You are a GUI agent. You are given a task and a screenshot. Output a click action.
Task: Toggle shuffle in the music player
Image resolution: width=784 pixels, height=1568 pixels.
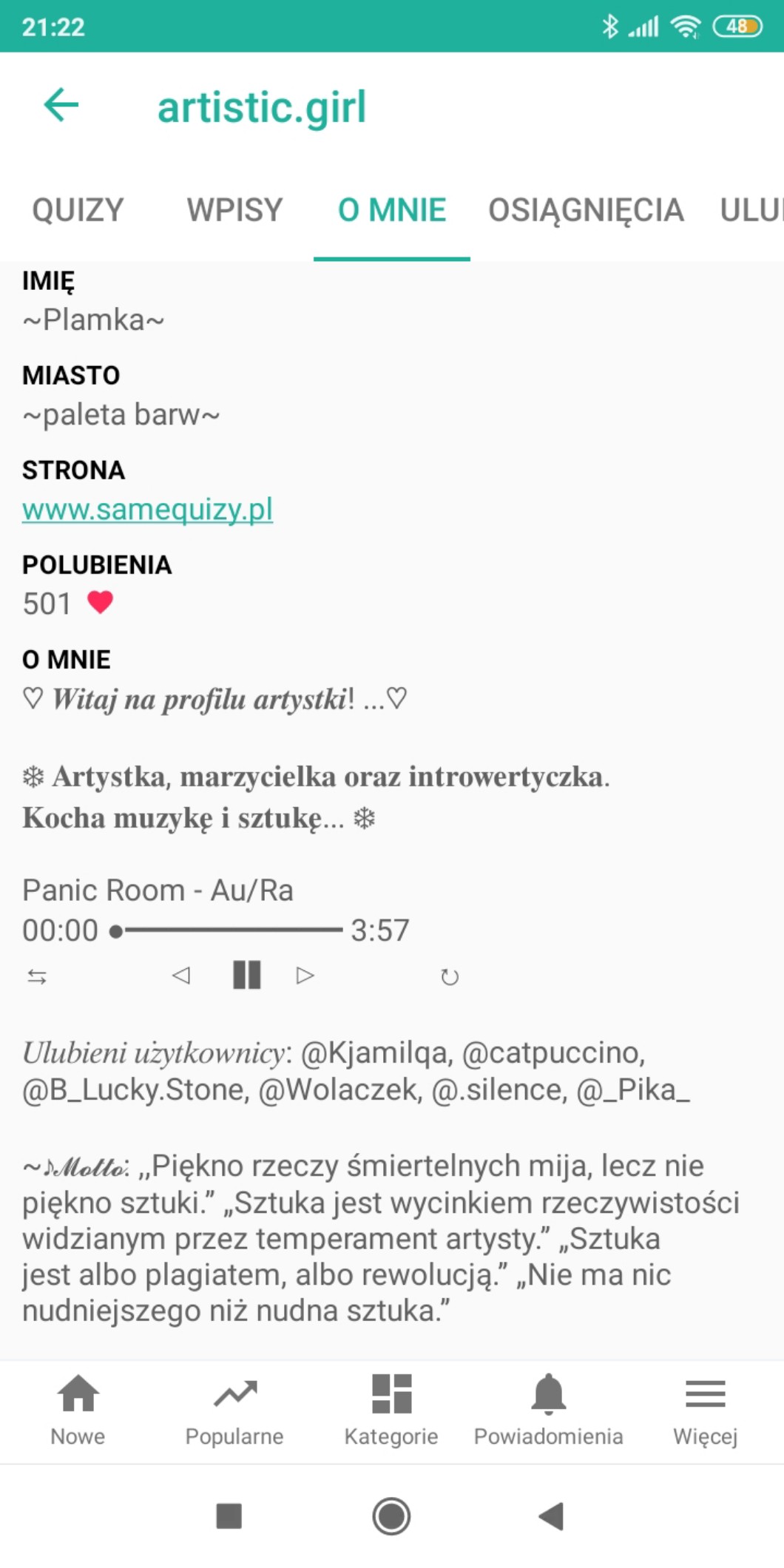37,977
